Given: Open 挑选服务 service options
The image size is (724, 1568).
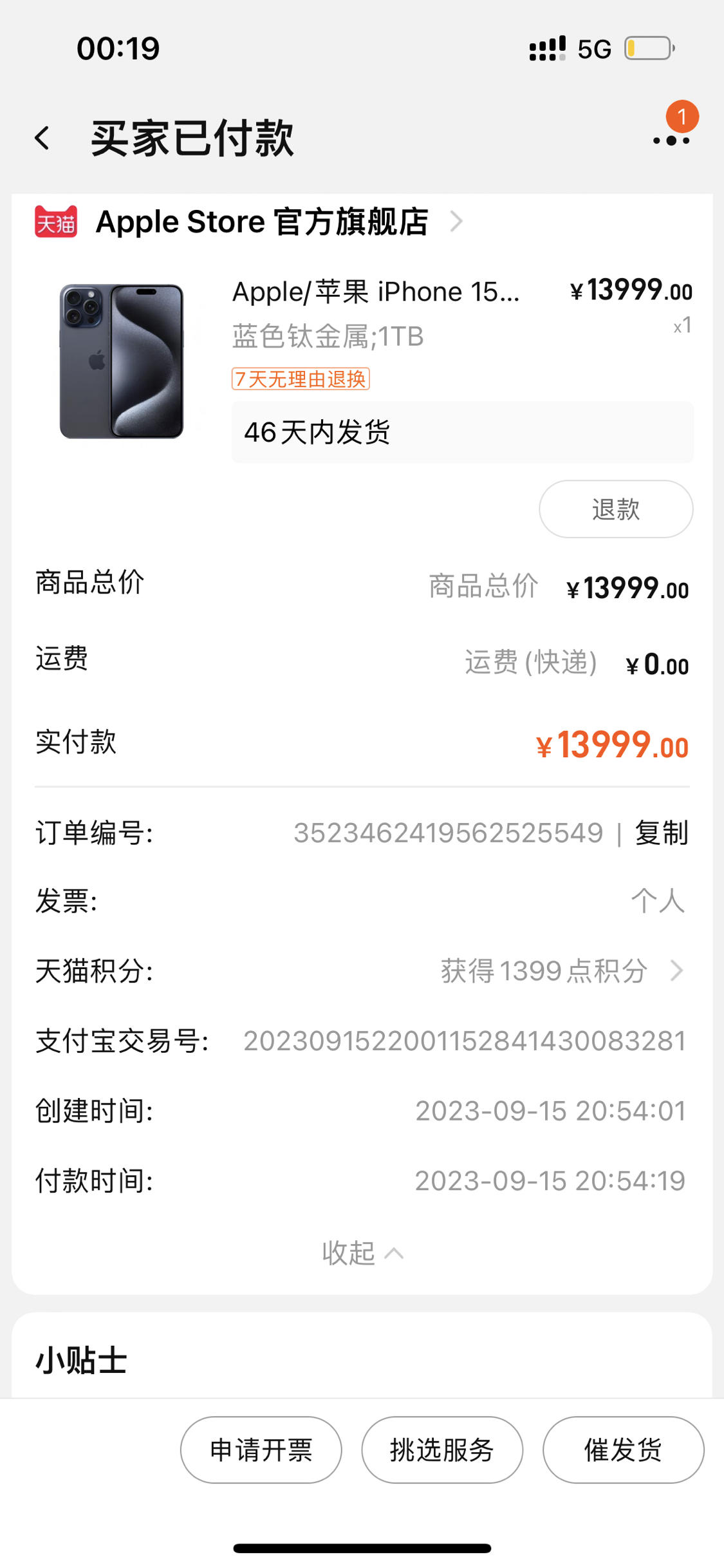Looking at the screenshot, I should coord(442,1450).
